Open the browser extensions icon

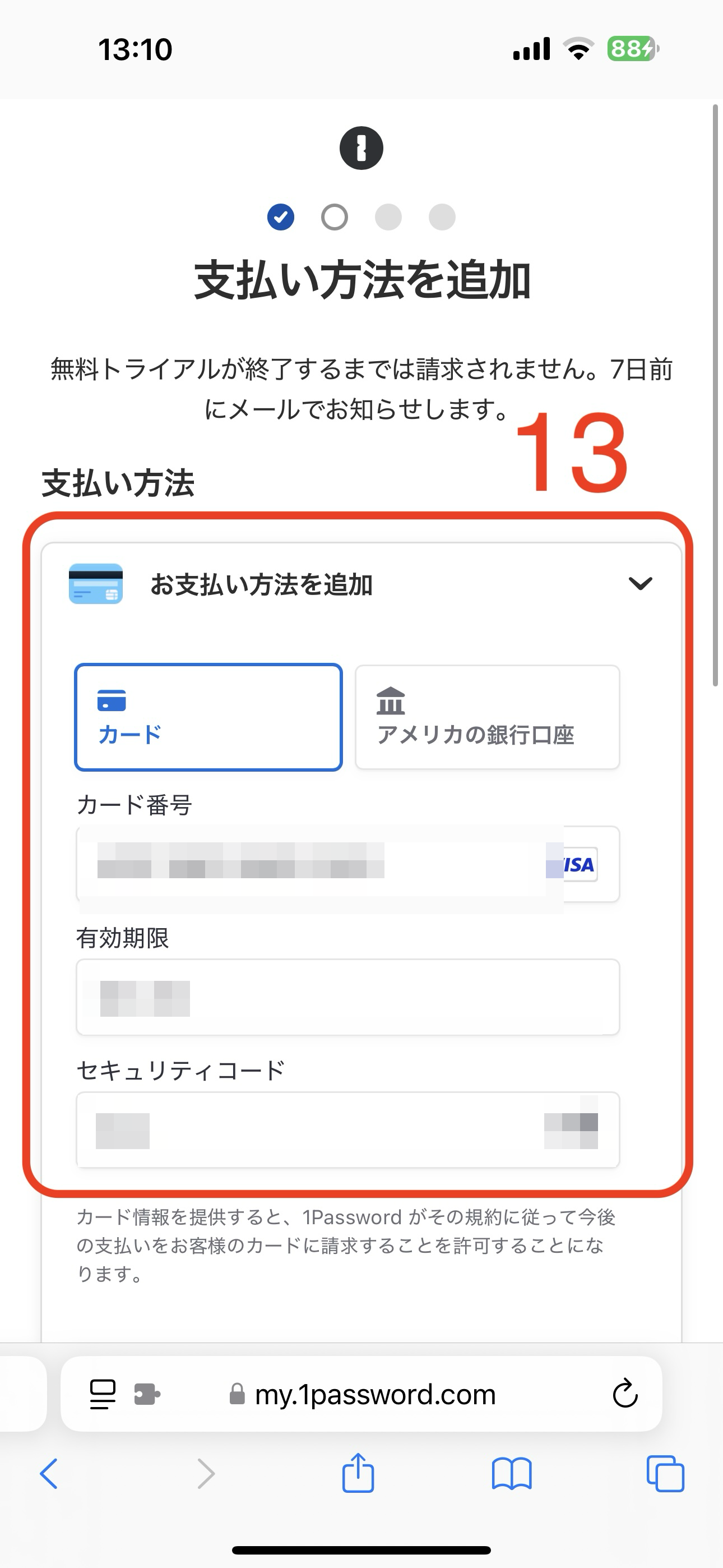point(147,1394)
